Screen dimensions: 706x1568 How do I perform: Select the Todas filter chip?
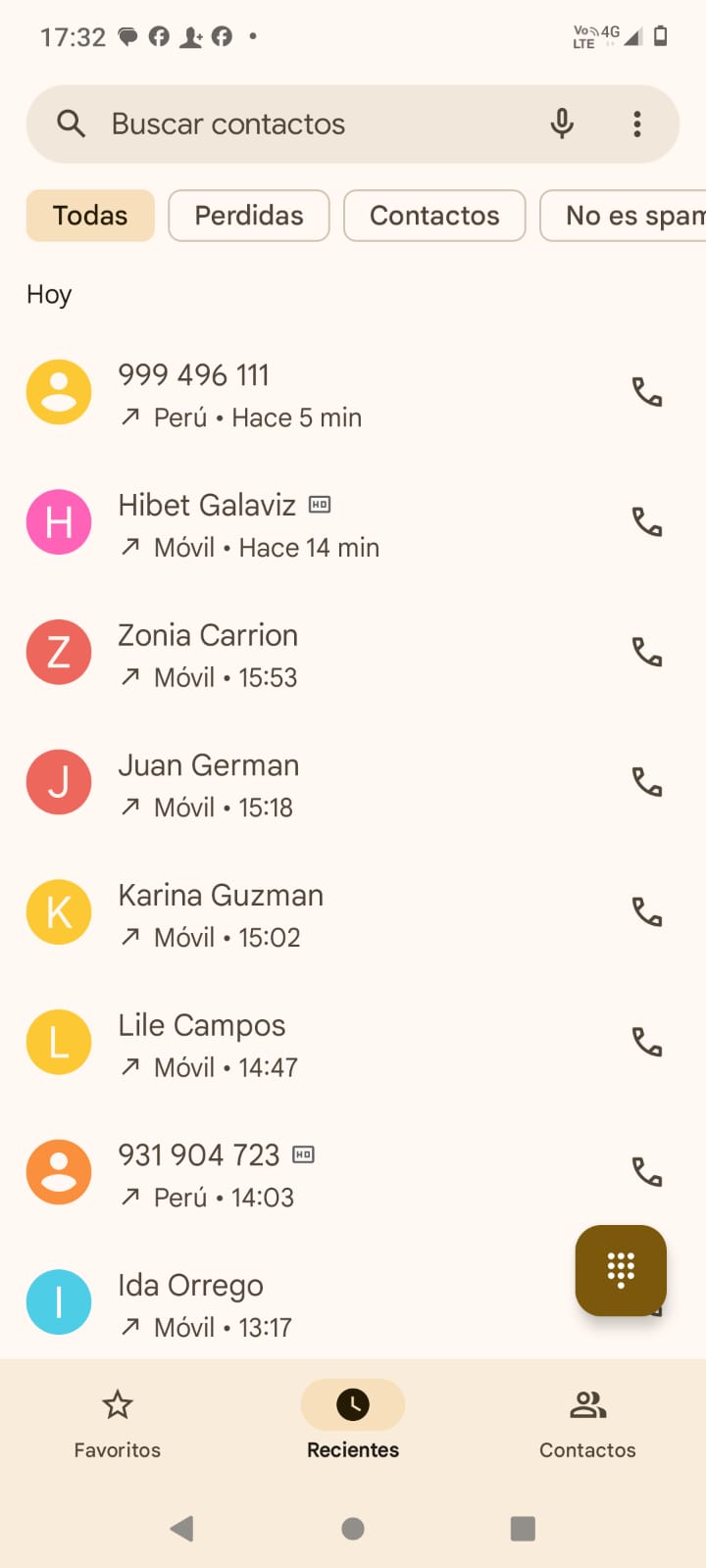point(90,216)
